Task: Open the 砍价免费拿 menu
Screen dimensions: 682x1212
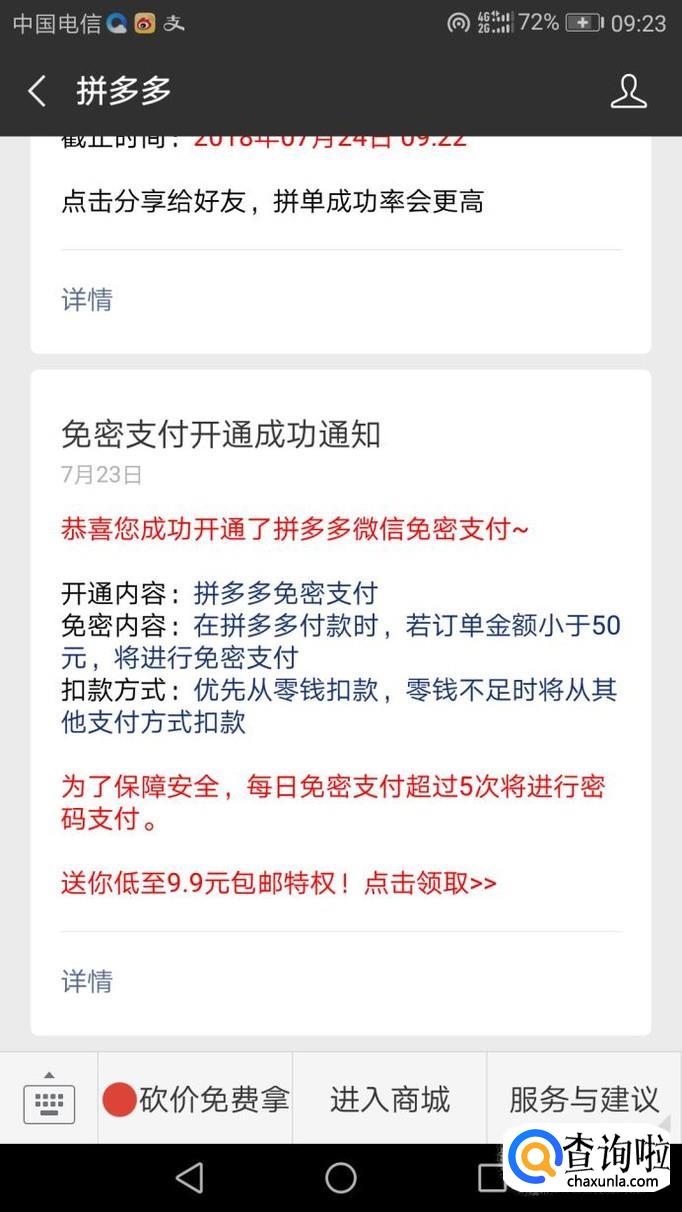Action: coord(196,1099)
